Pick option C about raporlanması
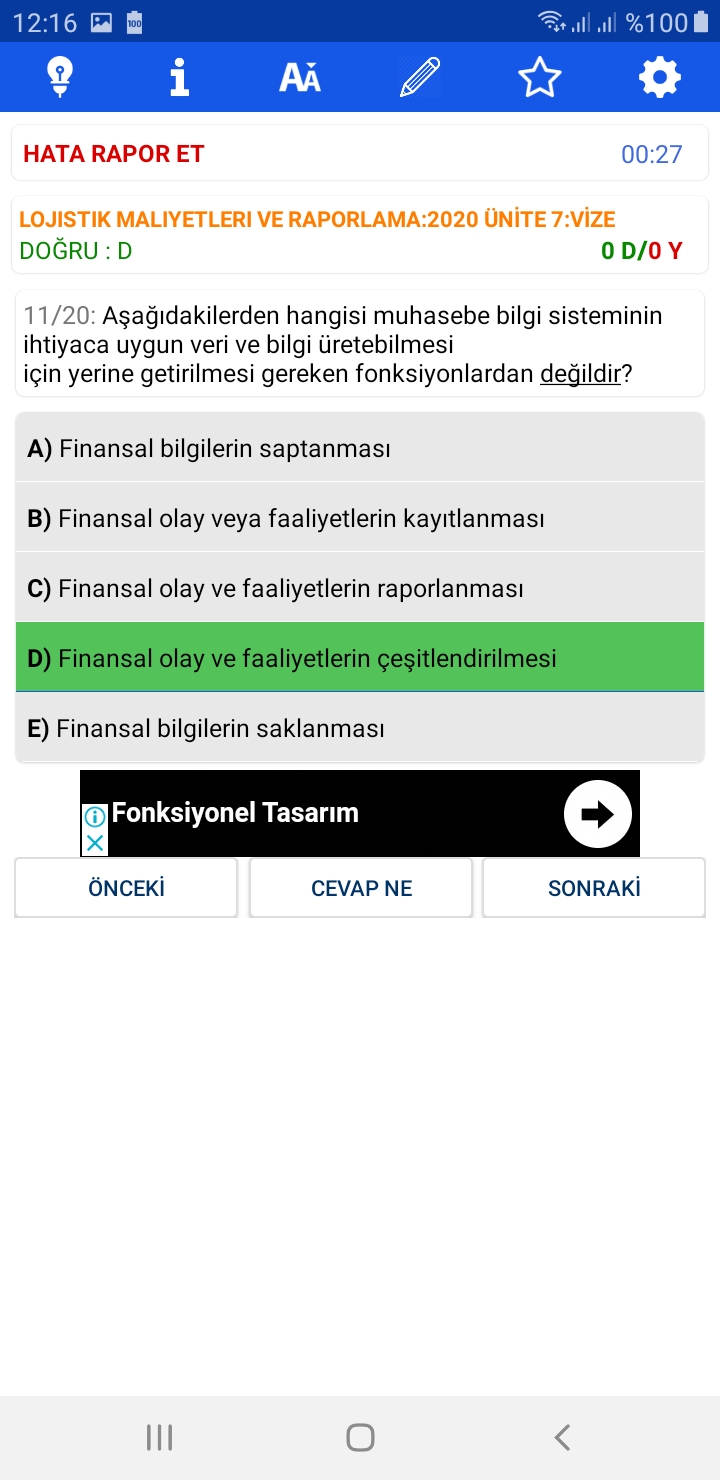The height and width of the screenshot is (1480, 720). (x=360, y=588)
